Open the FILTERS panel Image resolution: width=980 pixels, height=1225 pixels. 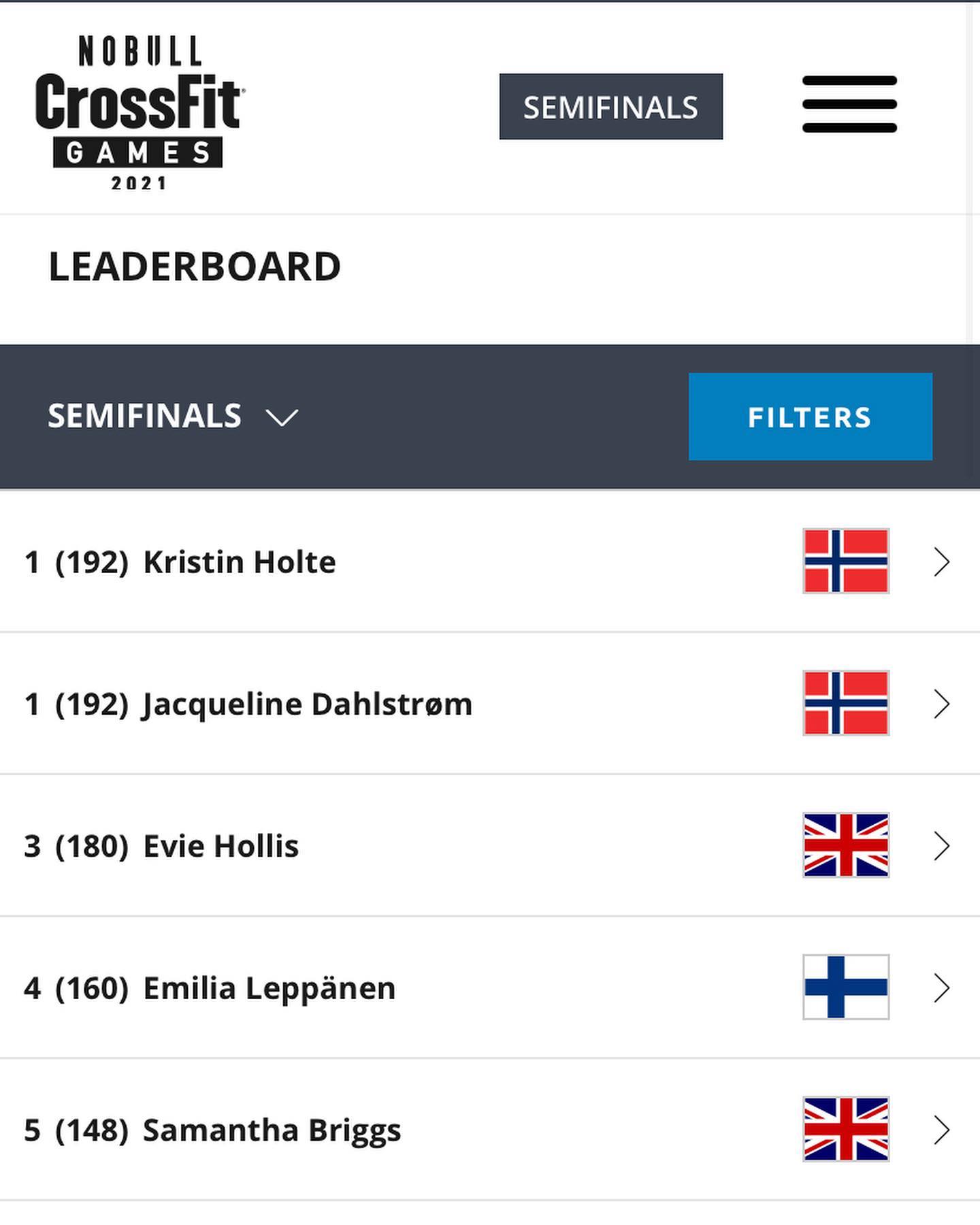tap(810, 416)
